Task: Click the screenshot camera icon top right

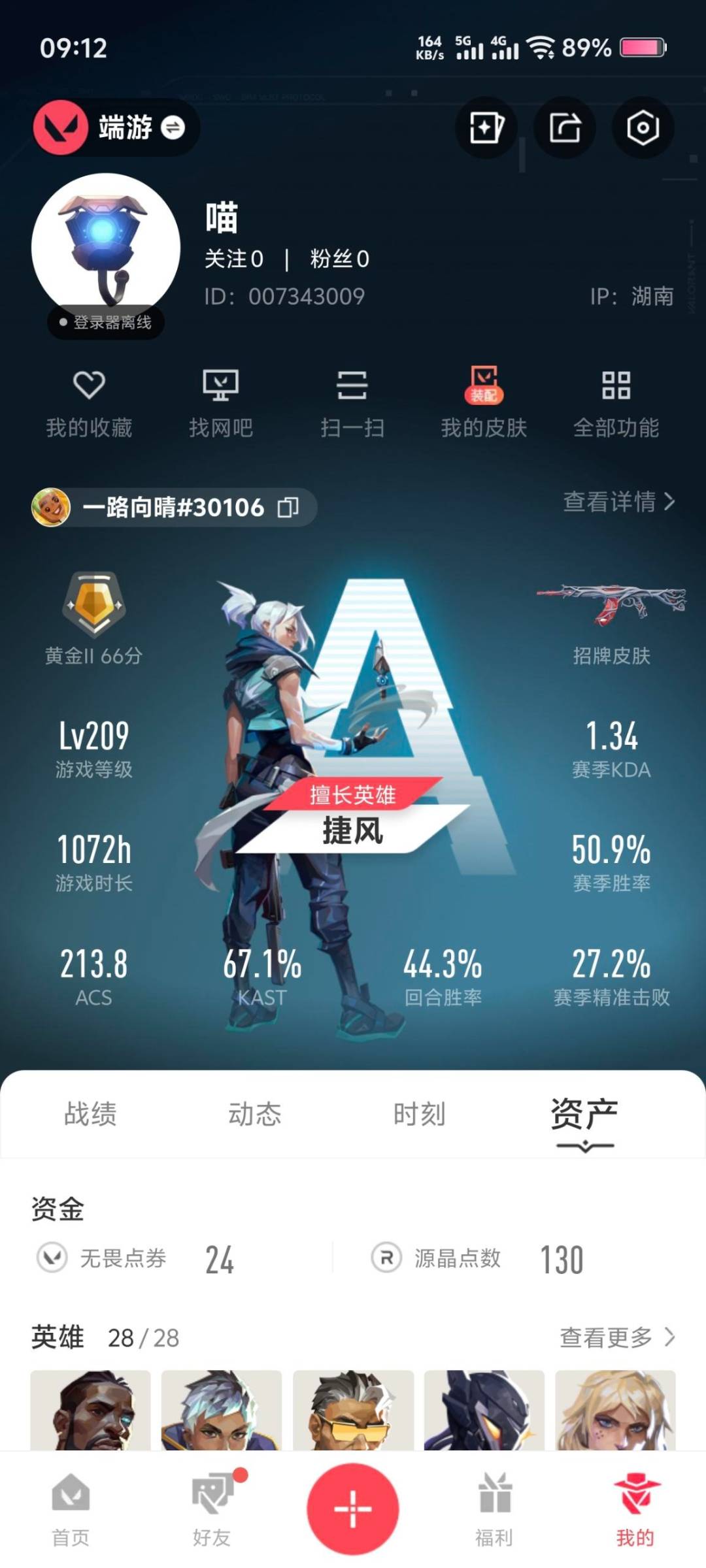Action: pyautogui.click(x=643, y=128)
